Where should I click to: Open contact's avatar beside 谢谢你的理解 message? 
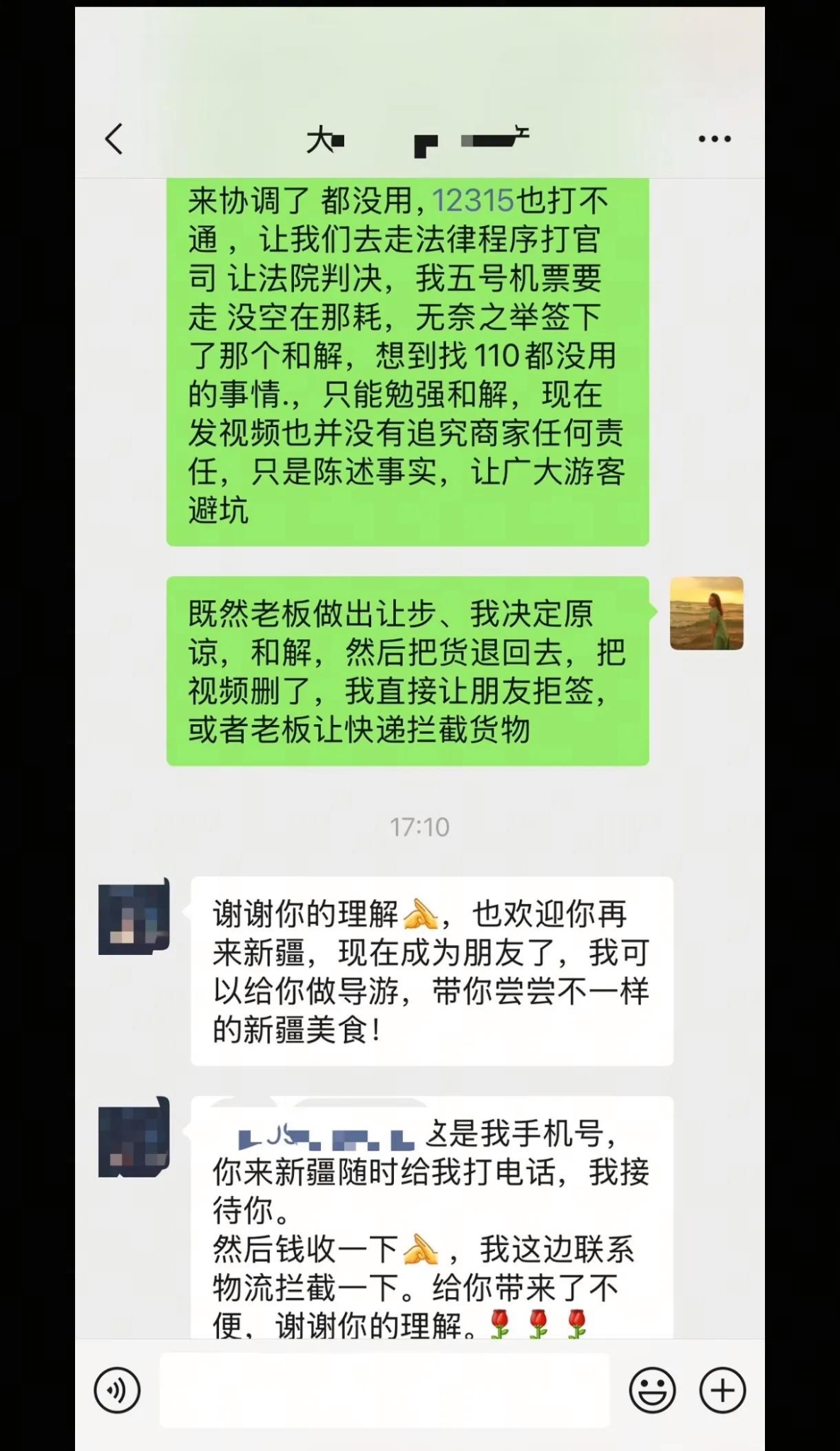tap(134, 917)
